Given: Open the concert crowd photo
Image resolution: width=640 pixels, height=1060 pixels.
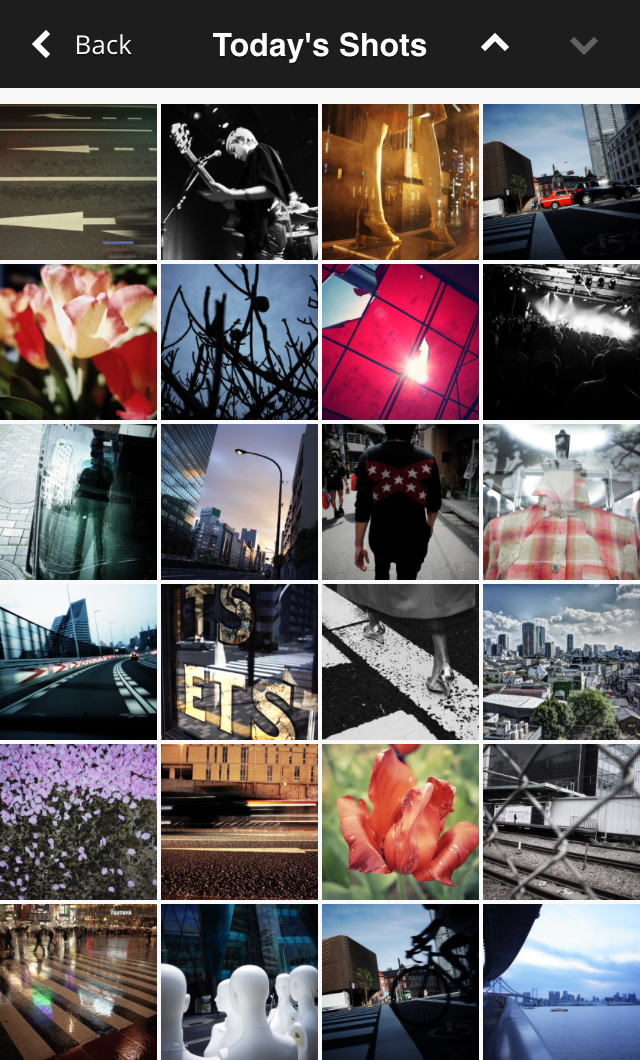Looking at the screenshot, I should (561, 342).
